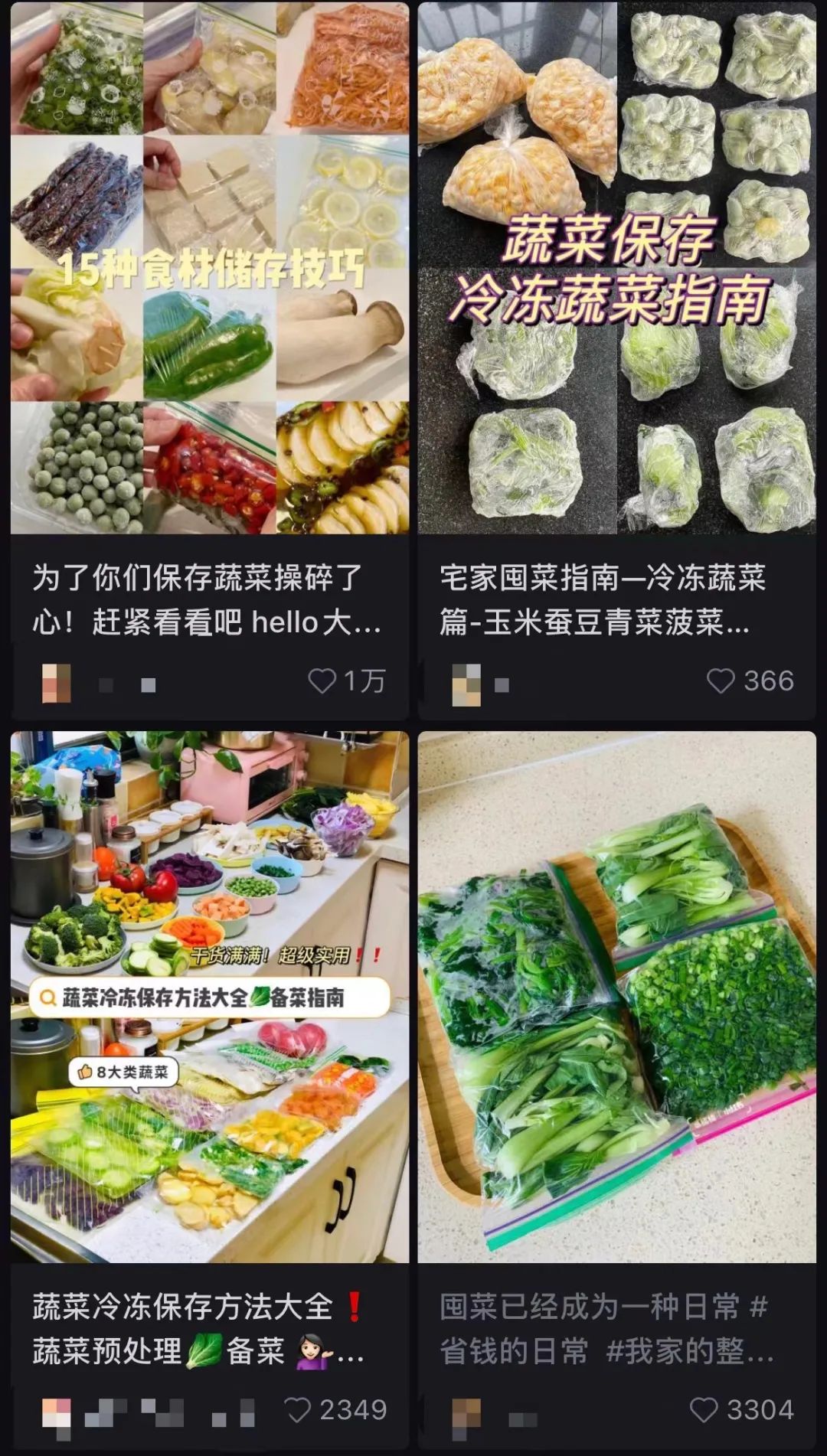827x1456 pixels.
Task: Open the post "为了你们保存蔬菜操碎了心"
Action: pos(207,599)
